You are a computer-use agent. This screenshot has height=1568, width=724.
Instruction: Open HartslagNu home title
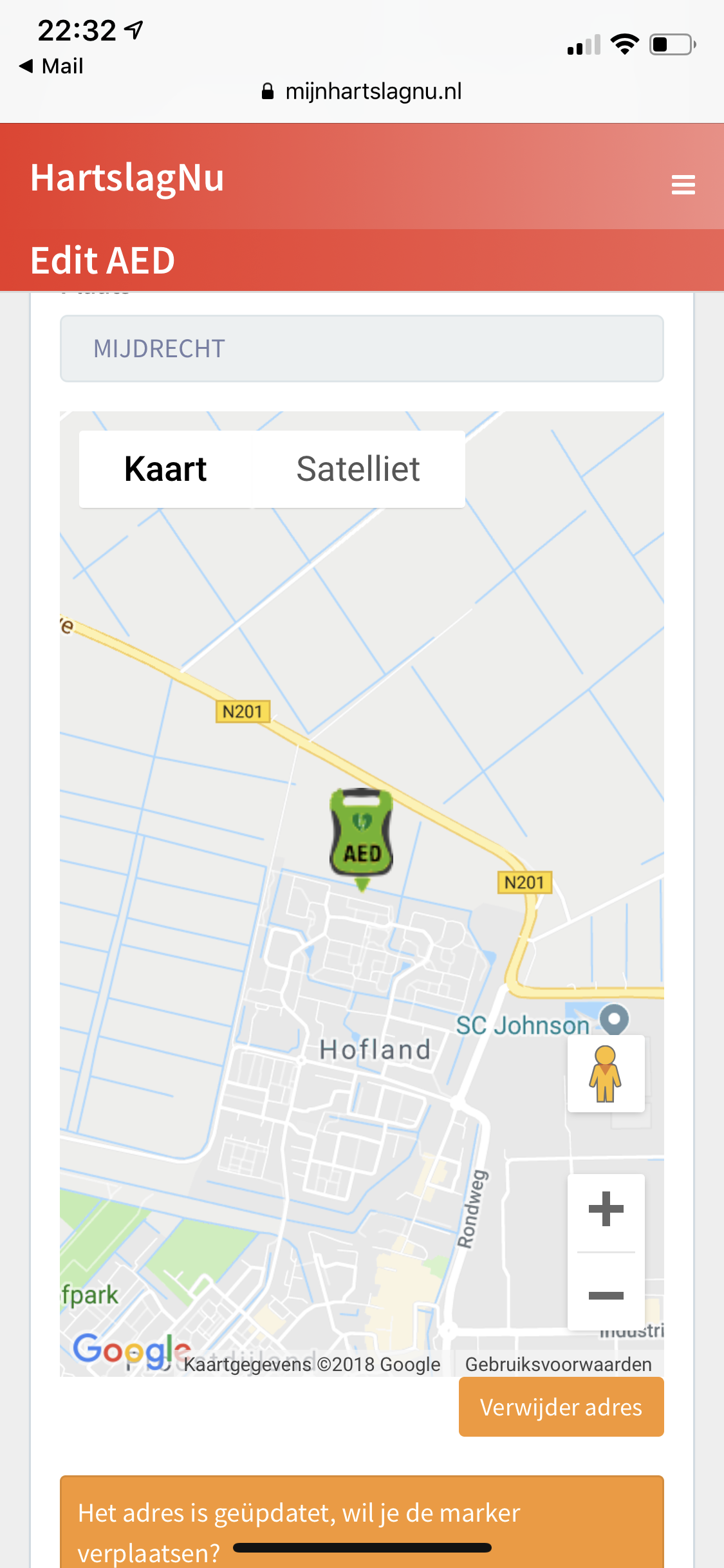pos(127,177)
